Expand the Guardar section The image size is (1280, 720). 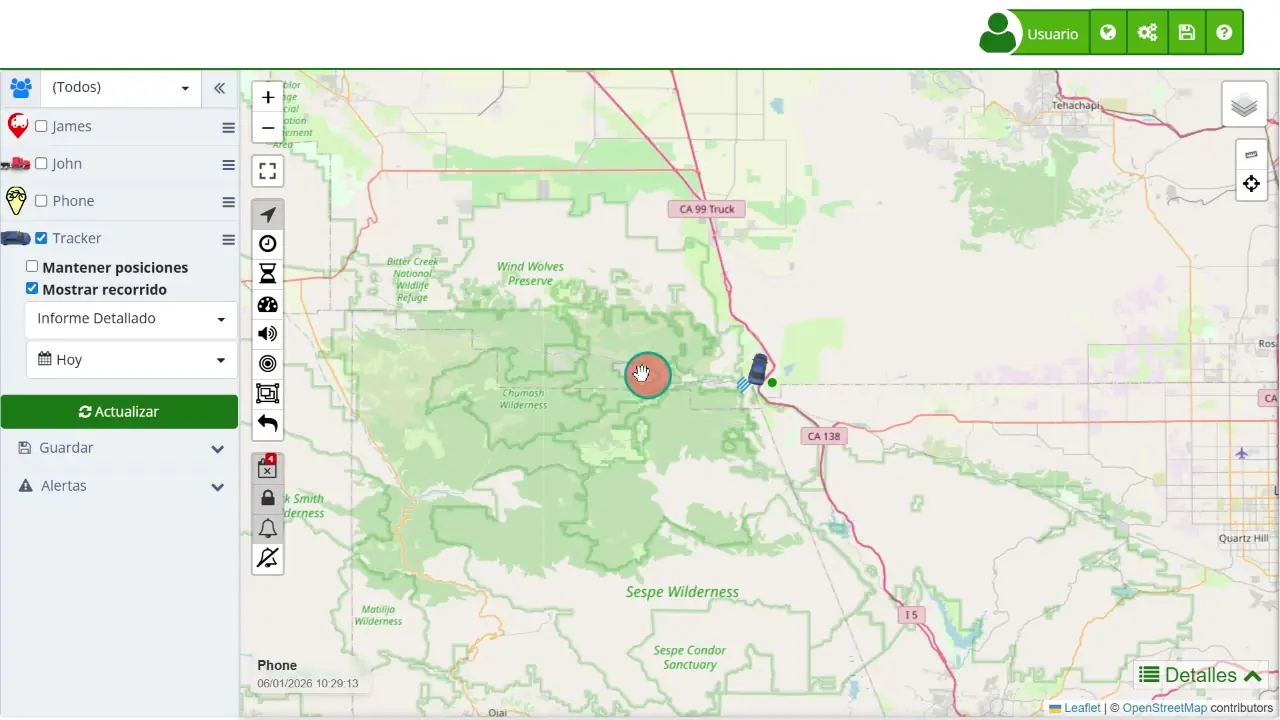(119, 448)
